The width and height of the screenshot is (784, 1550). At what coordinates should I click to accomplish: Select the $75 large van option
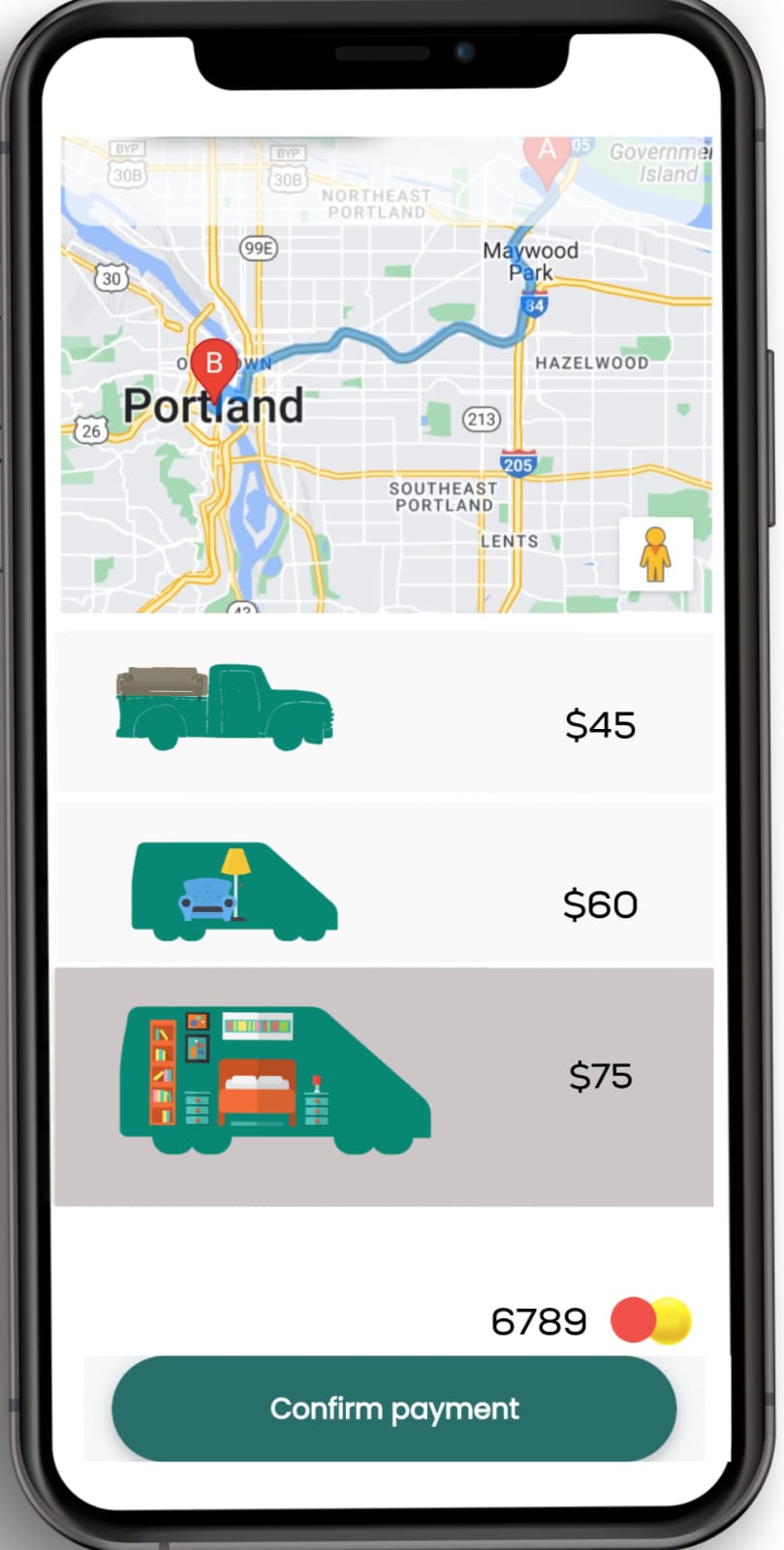click(x=384, y=1087)
